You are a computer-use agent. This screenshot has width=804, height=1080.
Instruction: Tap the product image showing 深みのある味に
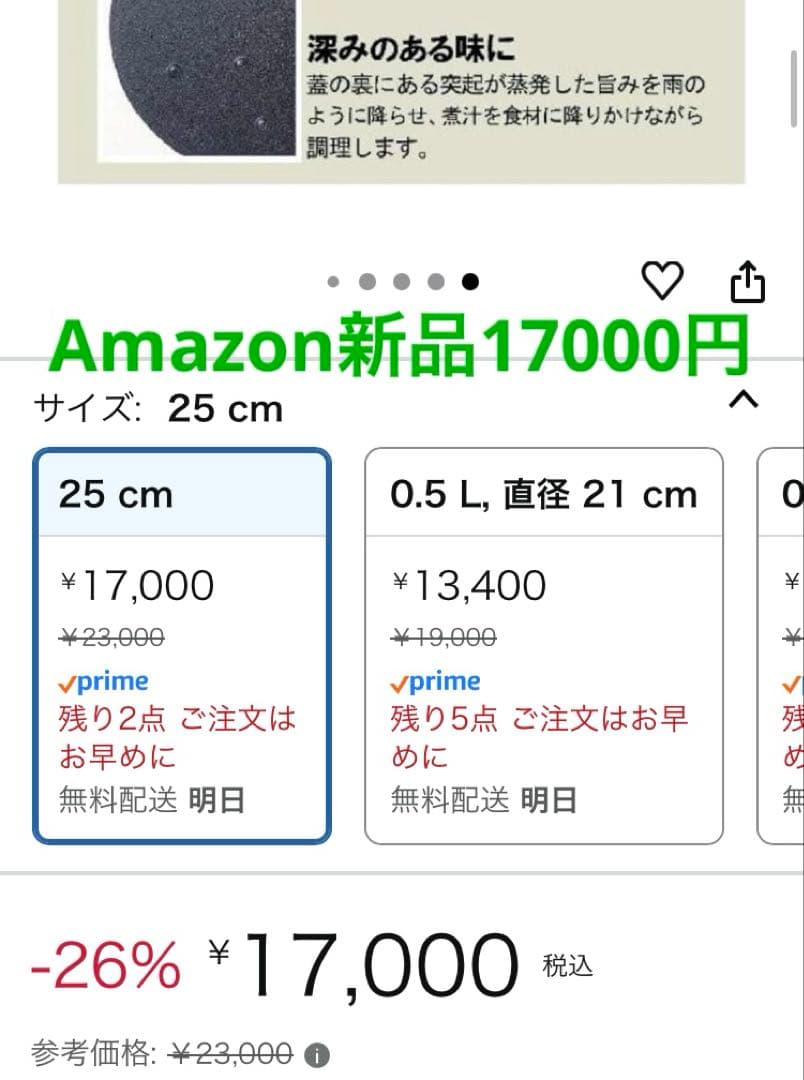coord(400,90)
